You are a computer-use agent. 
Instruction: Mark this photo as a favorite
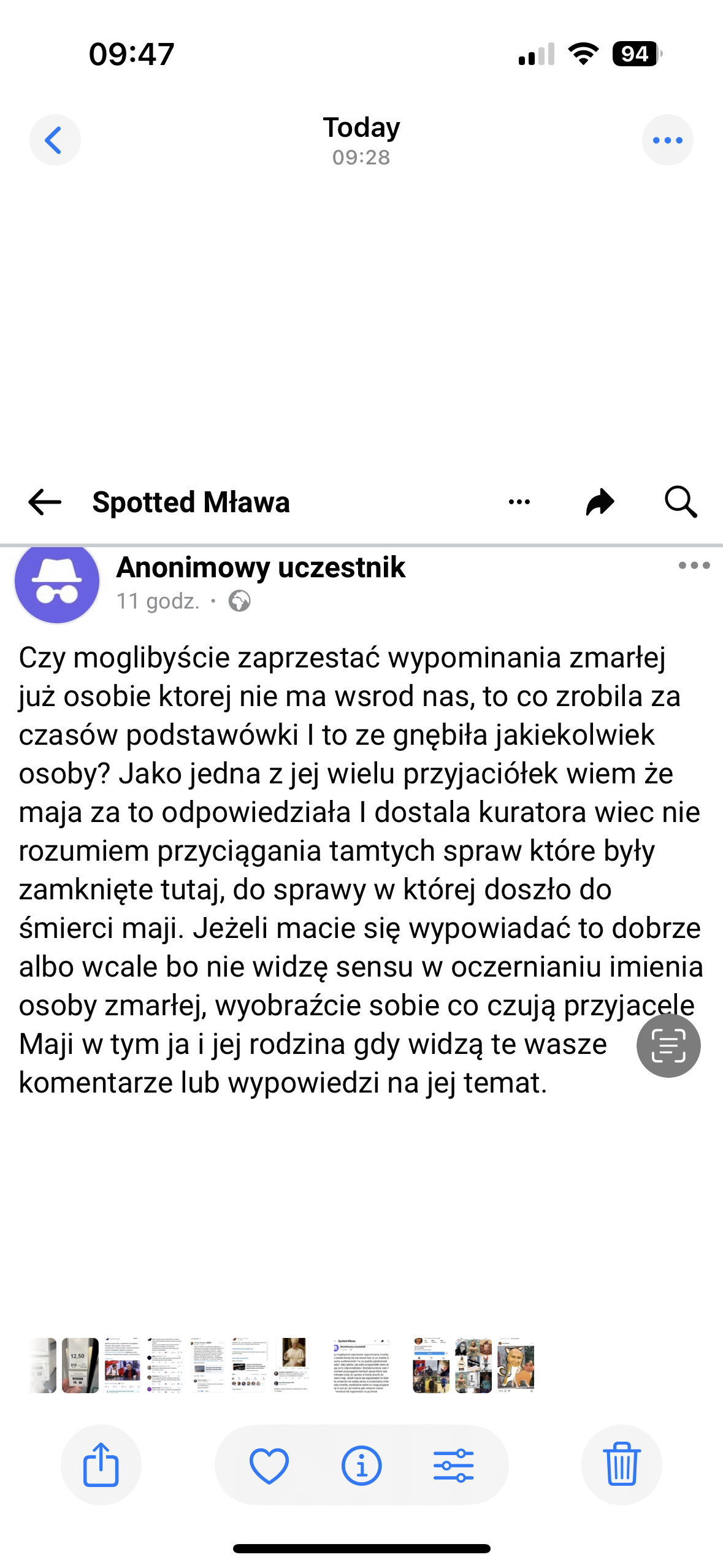click(269, 1465)
